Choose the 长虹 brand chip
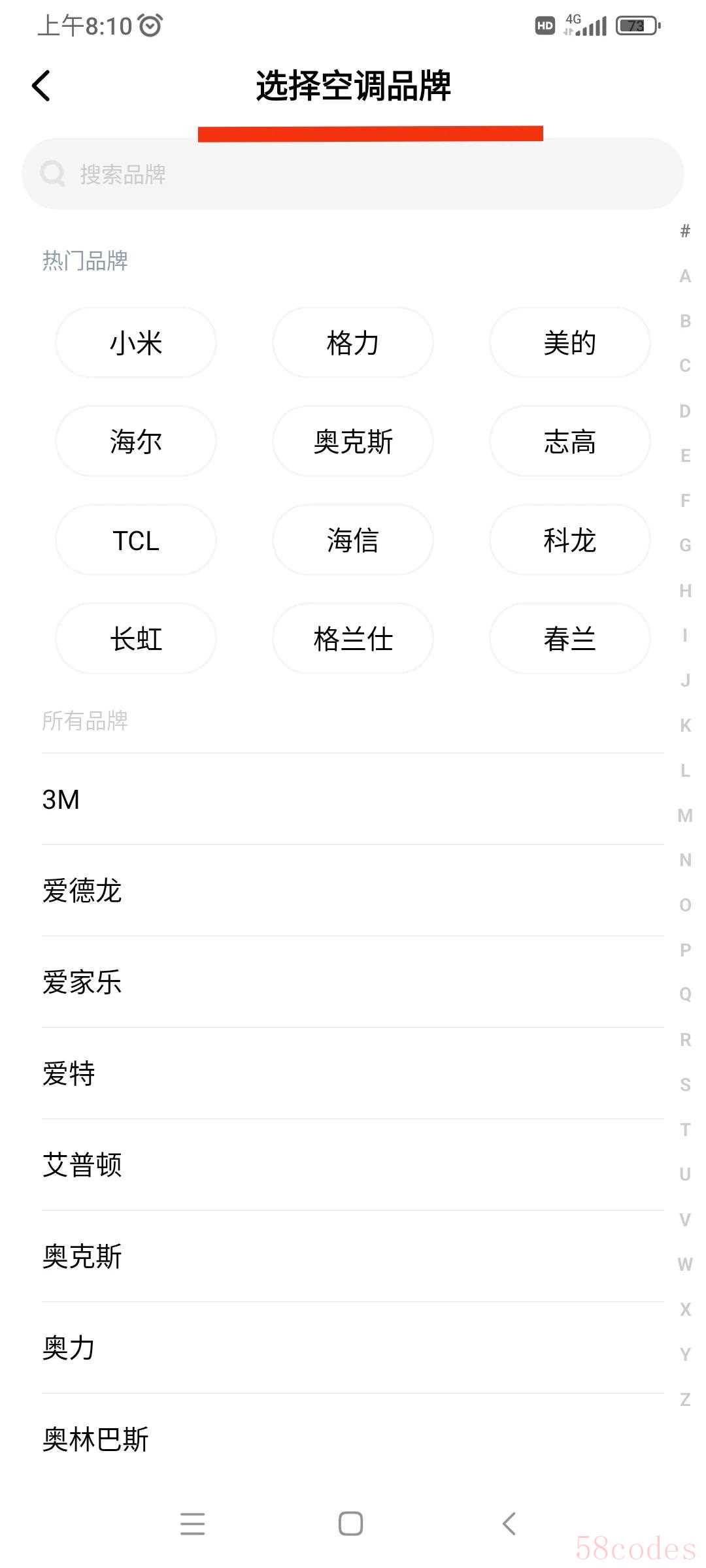The height and width of the screenshot is (1568, 706). pyautogui.click(x=136, y=639)
